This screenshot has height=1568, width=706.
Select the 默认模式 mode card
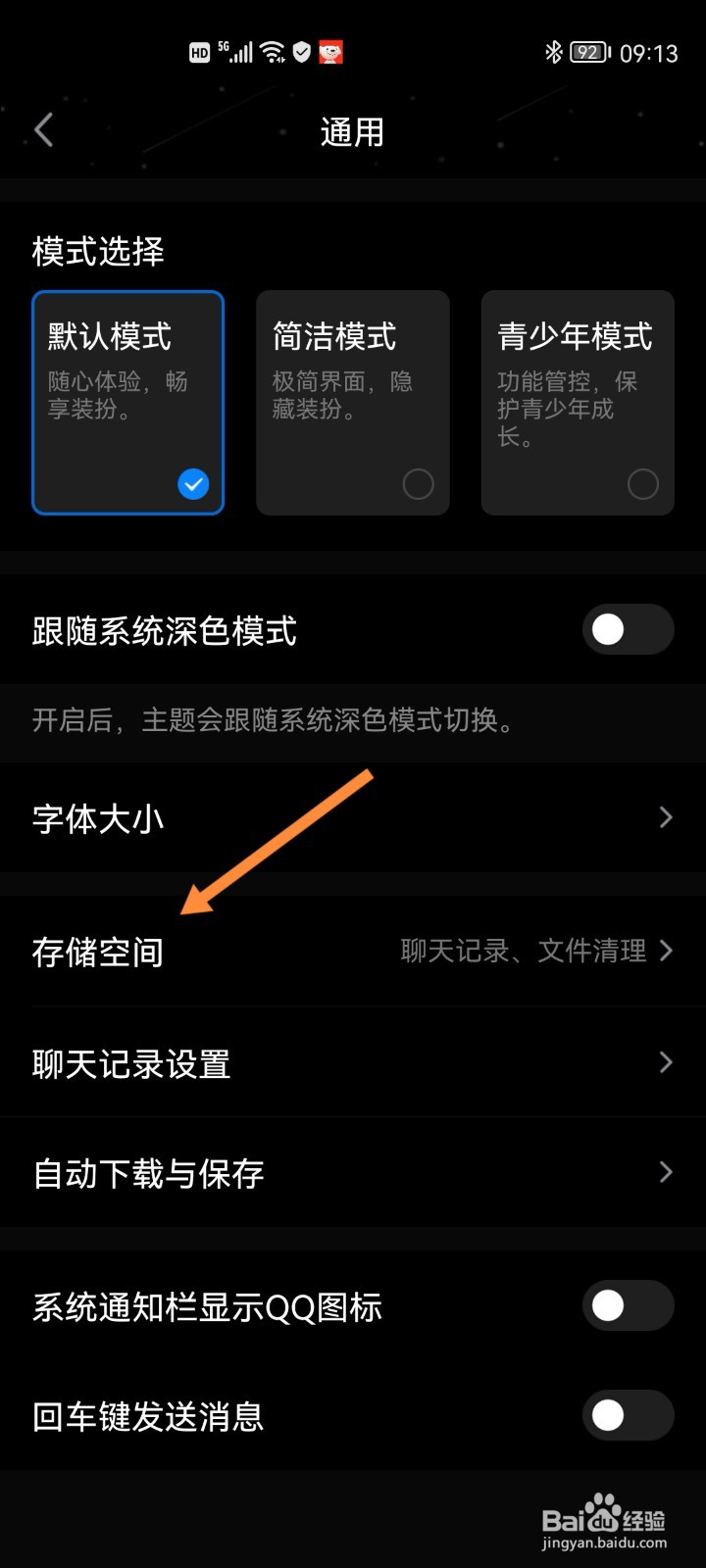click(127, 403)
